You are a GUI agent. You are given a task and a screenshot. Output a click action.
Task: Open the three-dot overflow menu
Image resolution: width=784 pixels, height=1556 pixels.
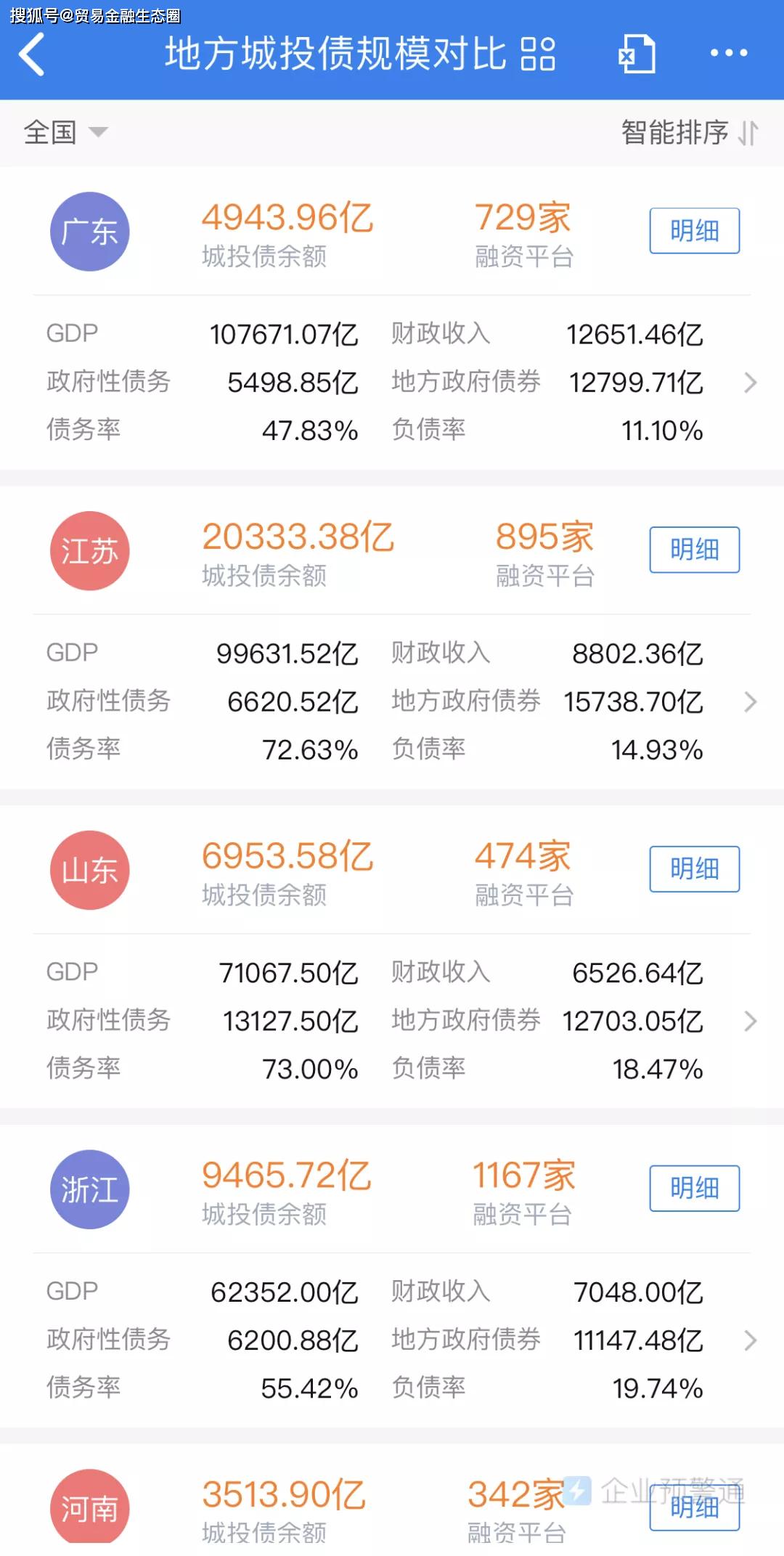coord(728,53)
